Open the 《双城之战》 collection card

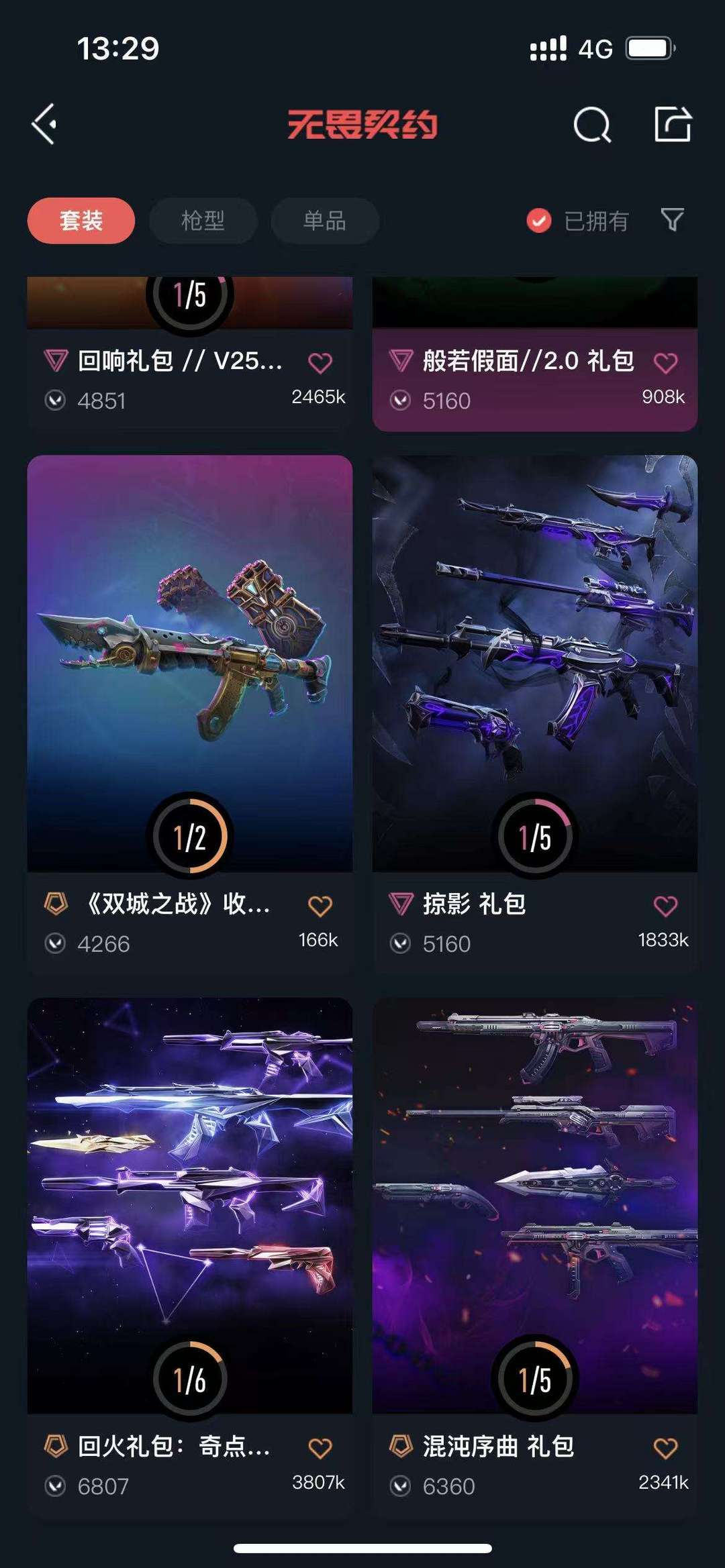190,714
